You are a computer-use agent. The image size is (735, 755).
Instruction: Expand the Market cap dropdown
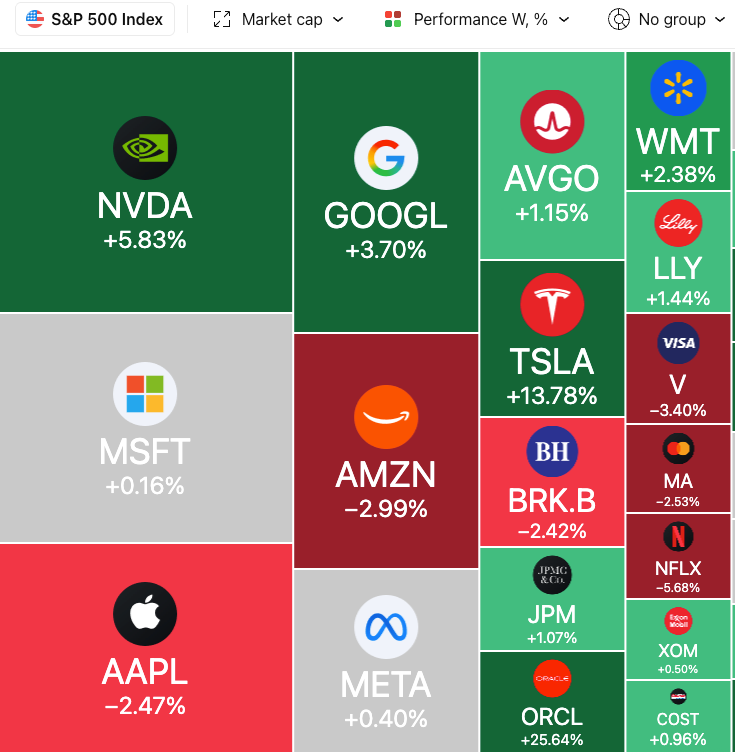coord(278,19)
